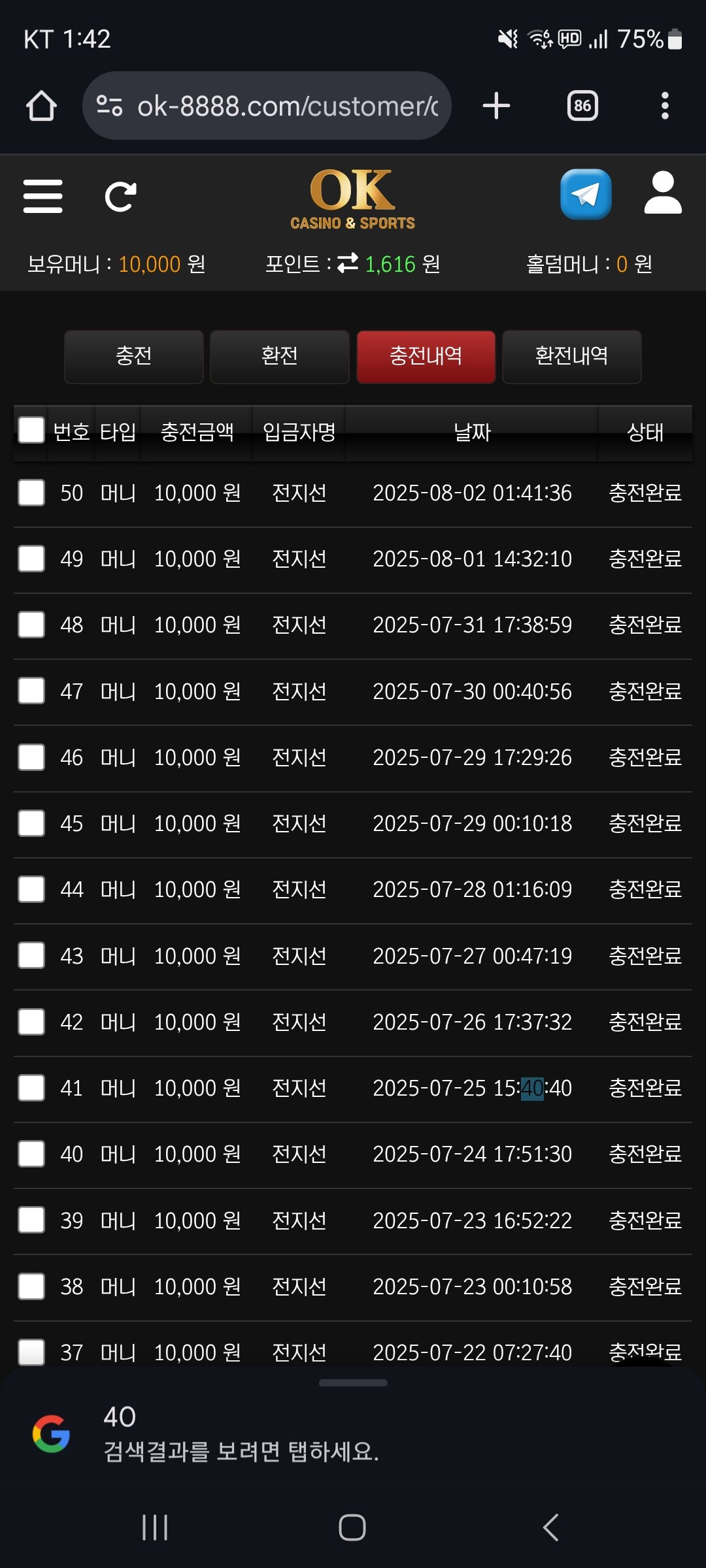
Task: Go back using the system navigation bar
Action: tap(550, 1527)
